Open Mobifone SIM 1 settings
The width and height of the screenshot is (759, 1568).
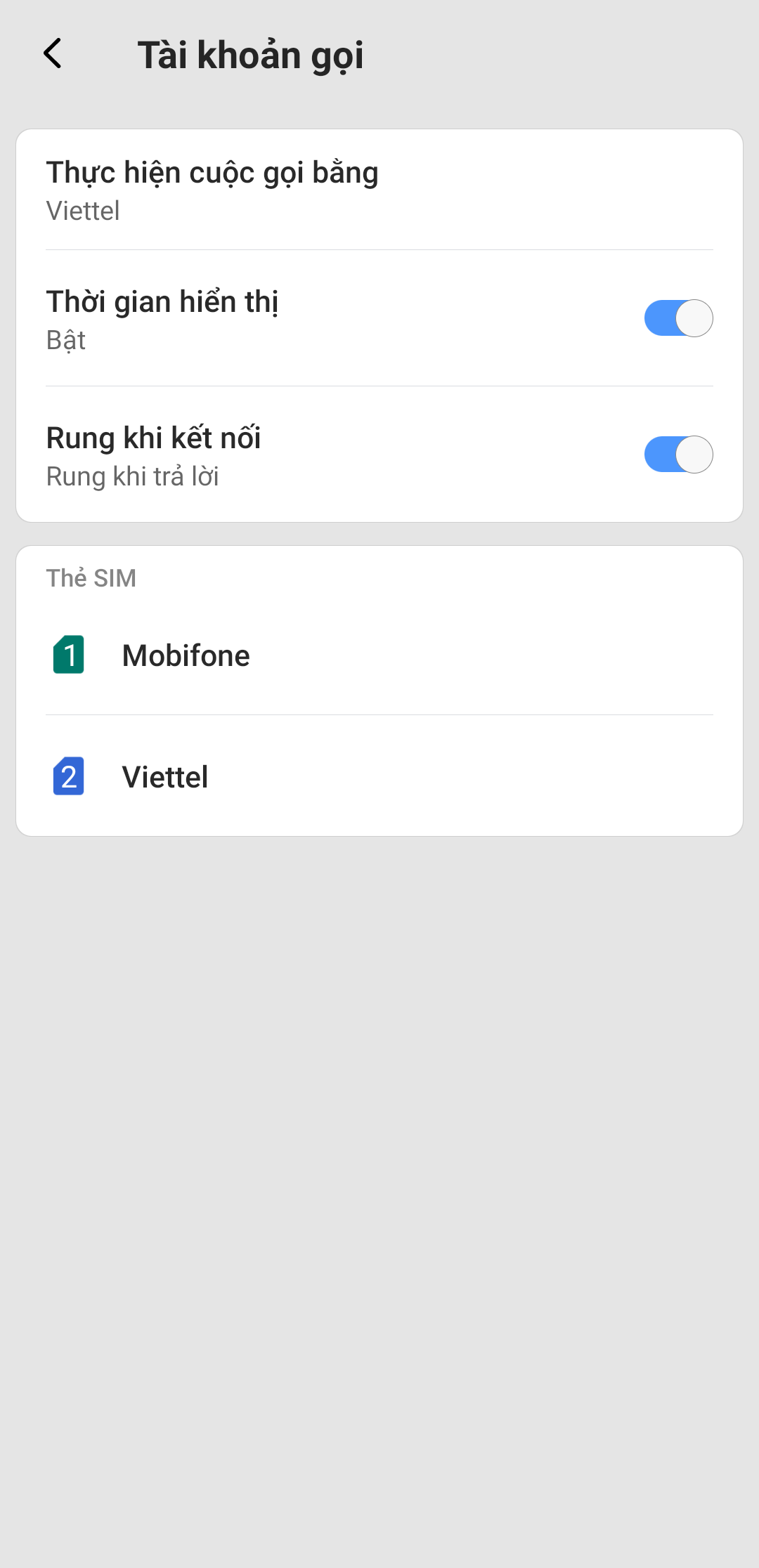point(379,655)
